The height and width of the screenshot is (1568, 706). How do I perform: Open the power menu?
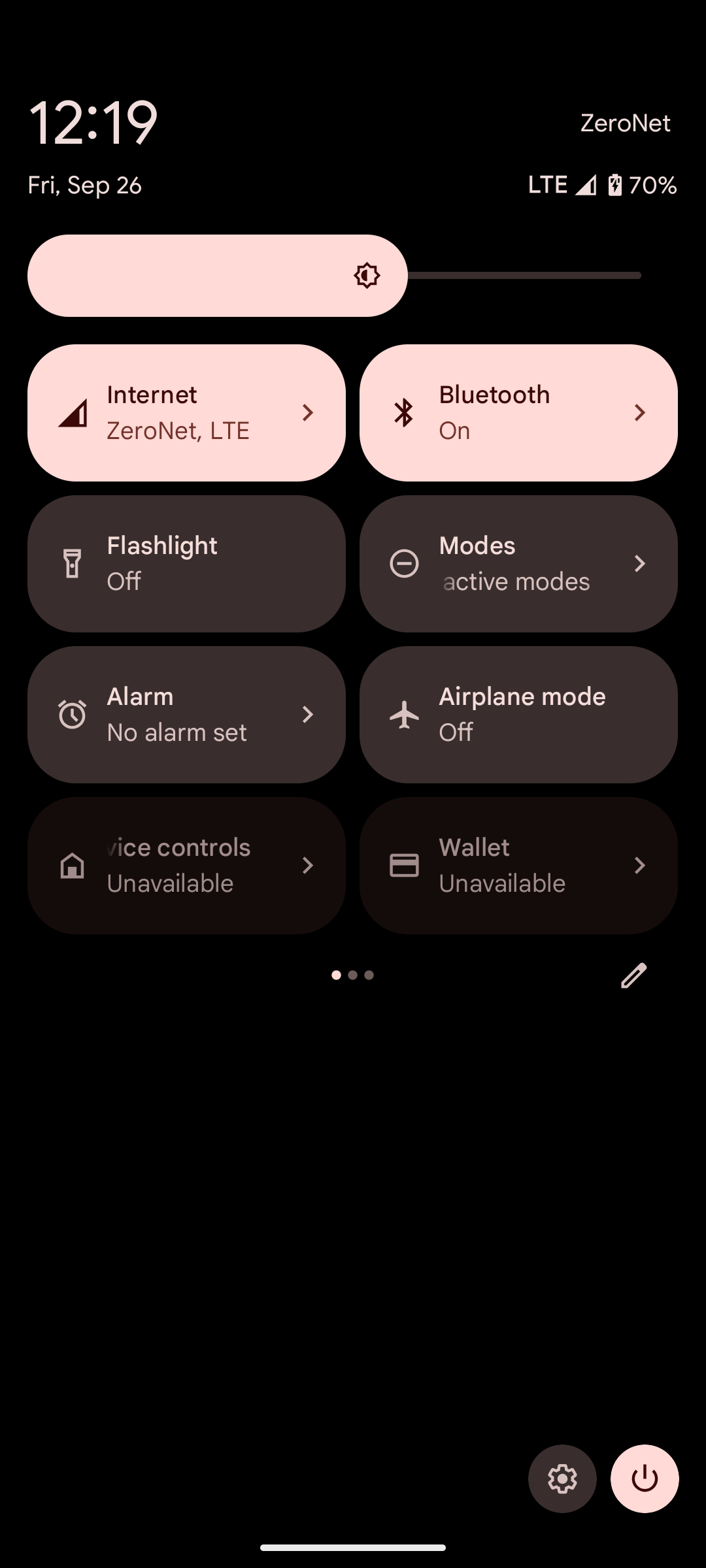pyautogui.click(x=645, y=1478)
